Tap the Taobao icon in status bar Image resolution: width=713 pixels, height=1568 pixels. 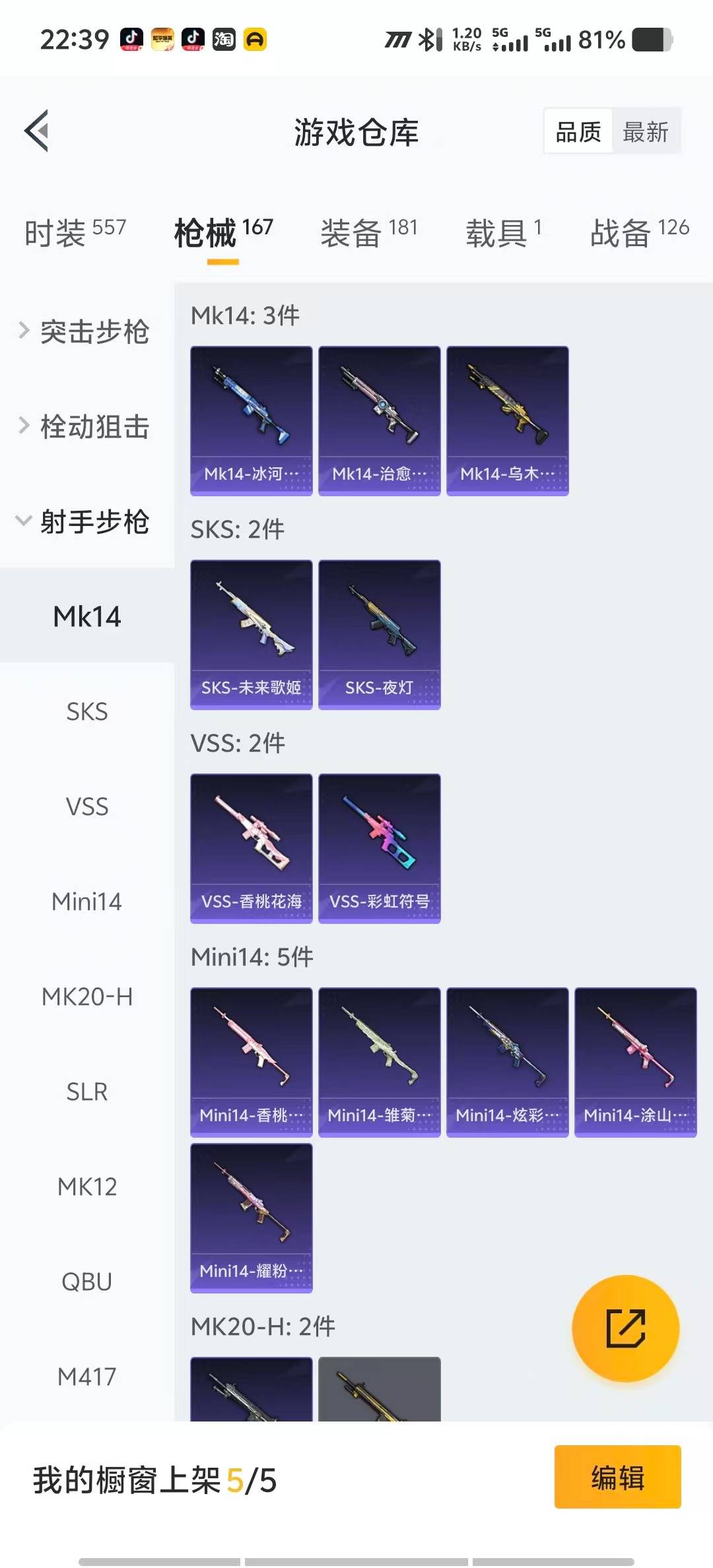224,40
